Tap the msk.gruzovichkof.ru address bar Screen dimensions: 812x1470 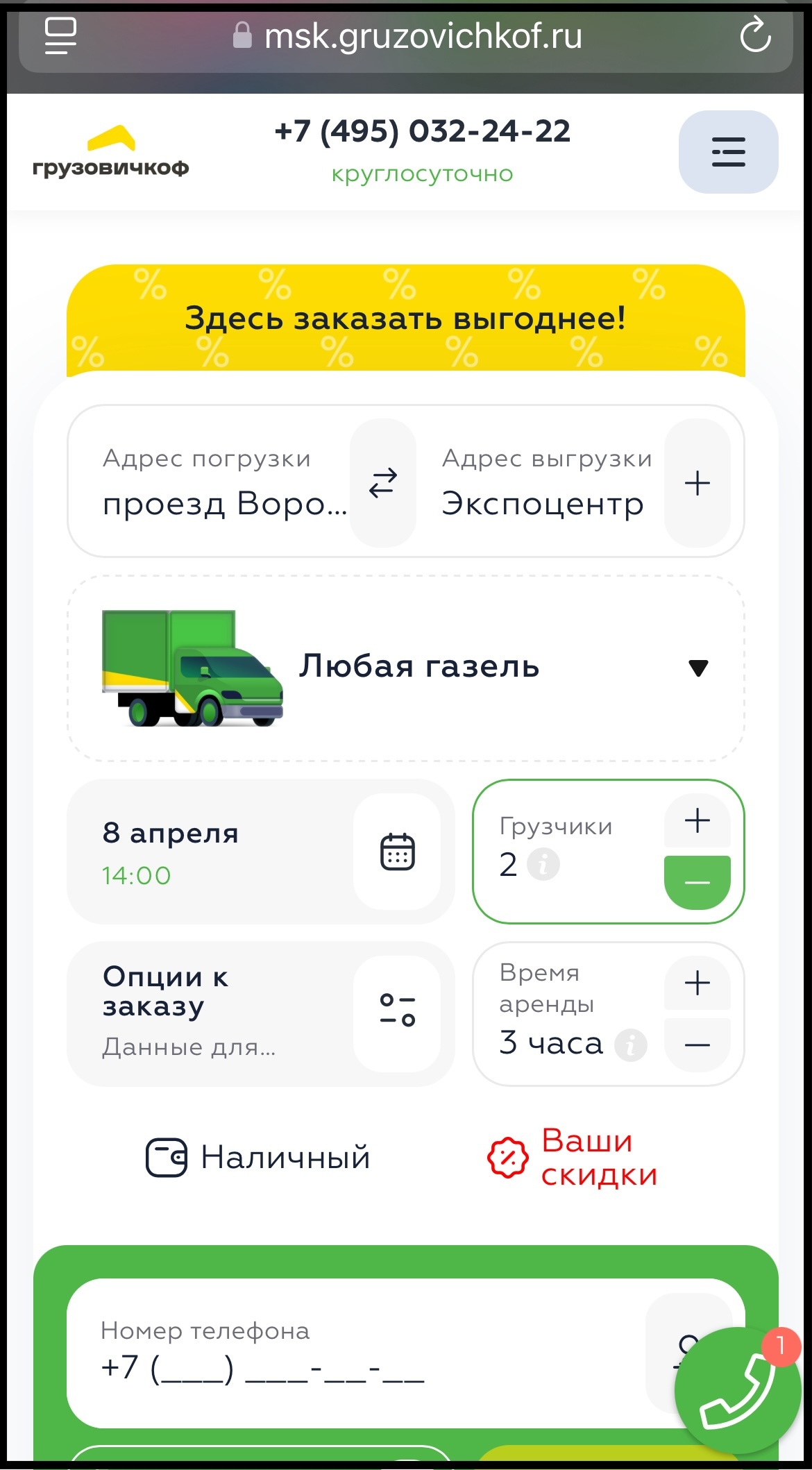422,36
